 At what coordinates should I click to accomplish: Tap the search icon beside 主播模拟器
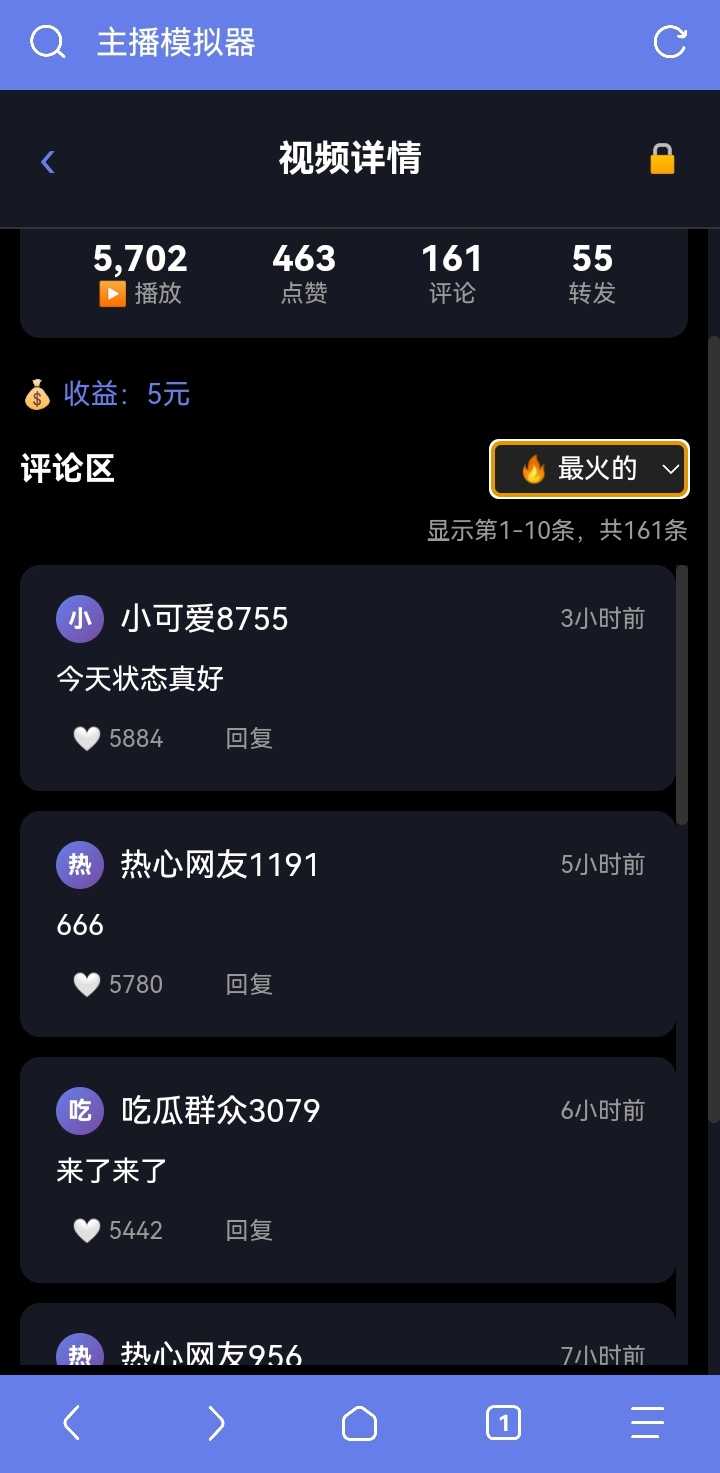coord(47,43)
